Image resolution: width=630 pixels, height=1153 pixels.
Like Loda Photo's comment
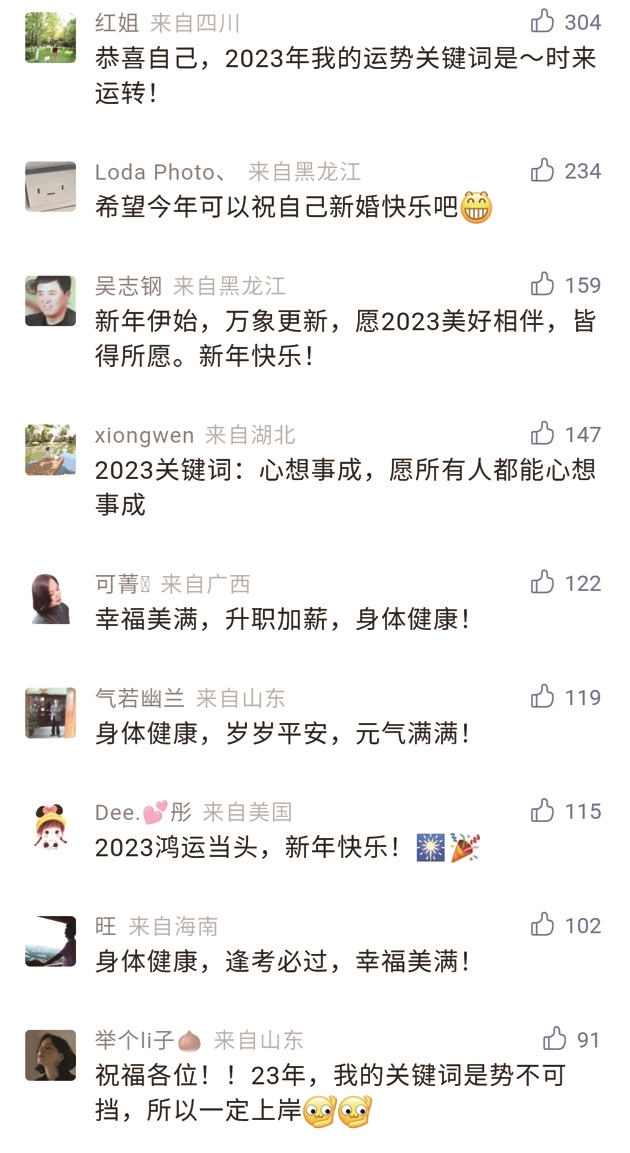pyautogui.click(x=543, y=170)
